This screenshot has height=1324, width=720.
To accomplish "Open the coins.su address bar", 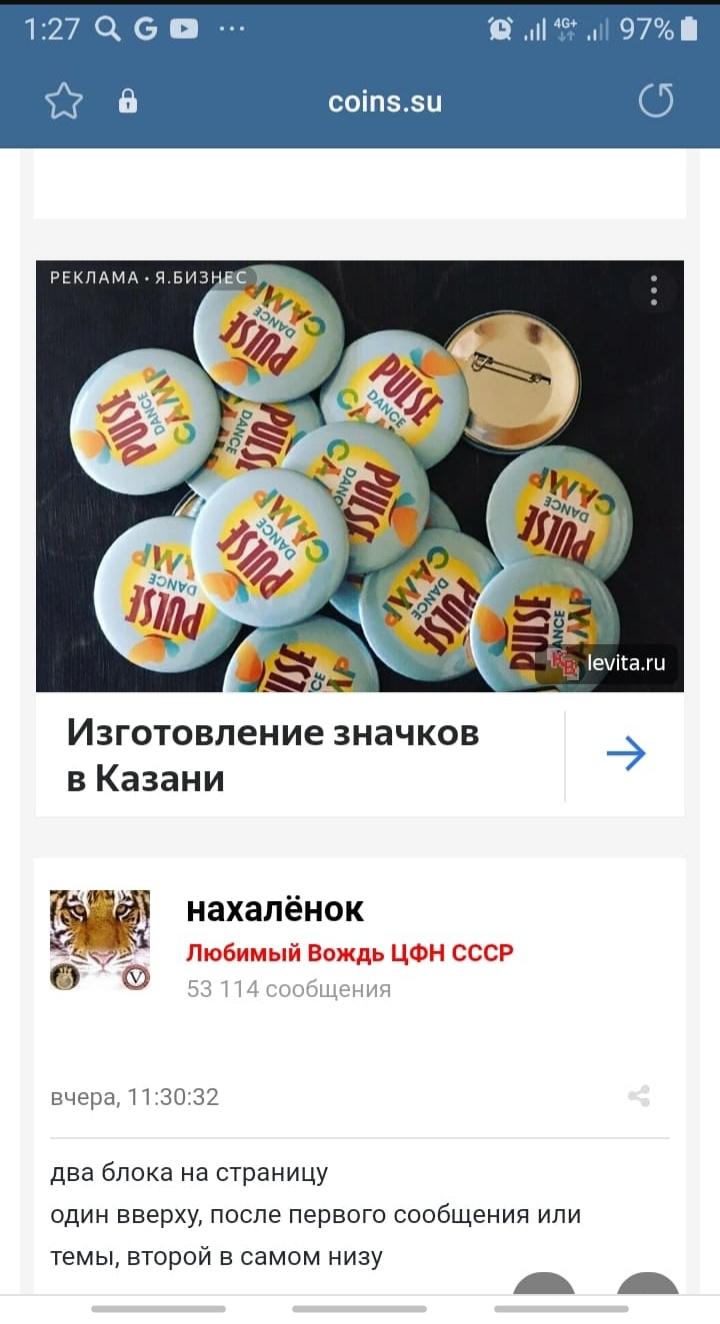I will tap(385, 101).
